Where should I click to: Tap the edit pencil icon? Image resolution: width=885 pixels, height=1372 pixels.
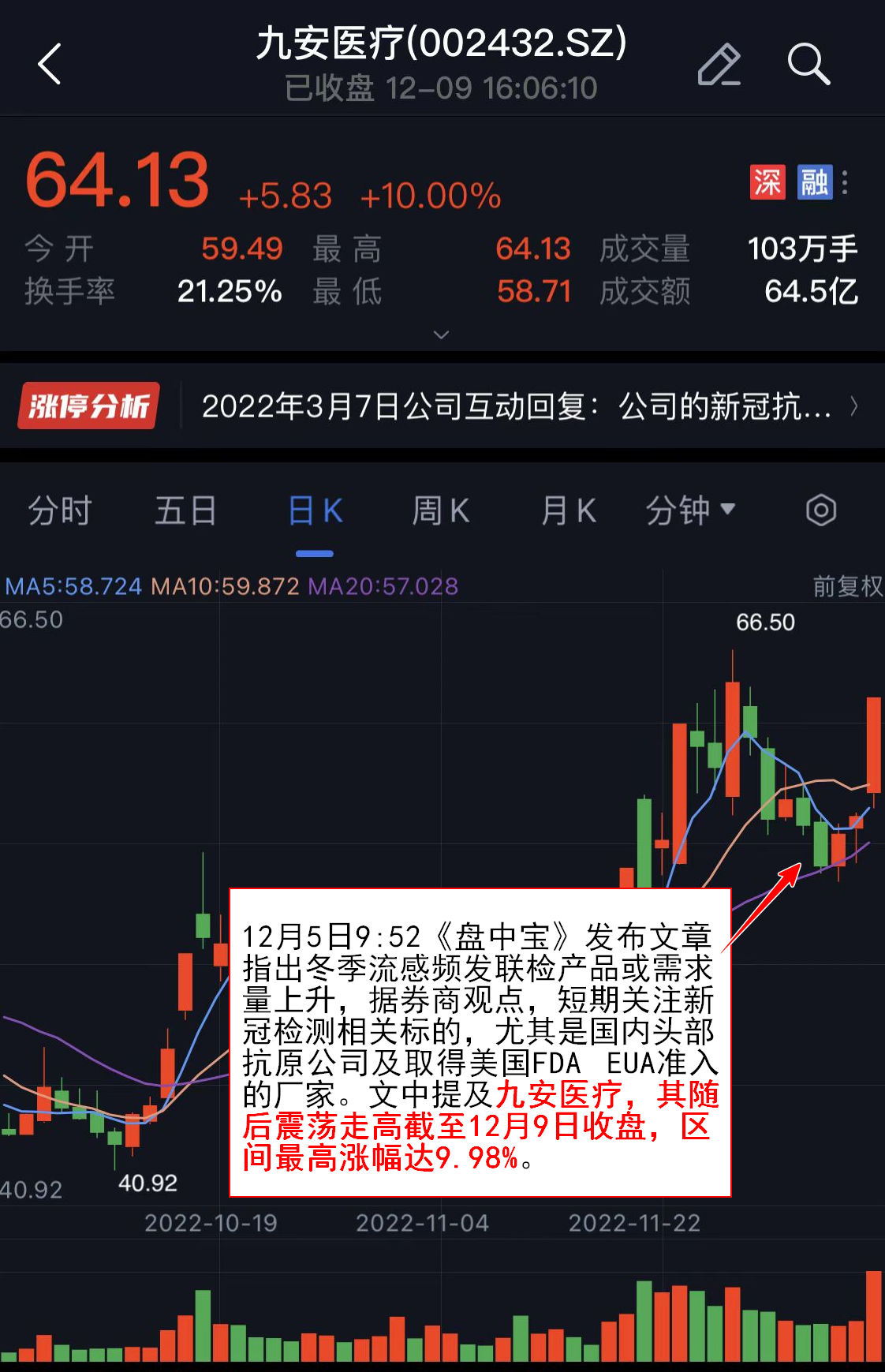pos(719,65)
